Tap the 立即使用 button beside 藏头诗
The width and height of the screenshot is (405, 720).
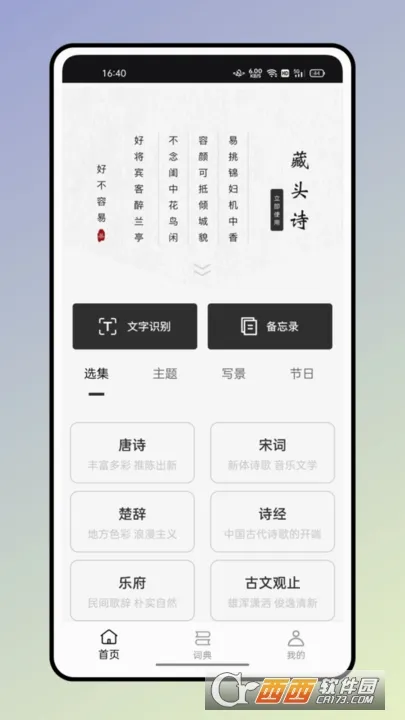coord(276,210)
